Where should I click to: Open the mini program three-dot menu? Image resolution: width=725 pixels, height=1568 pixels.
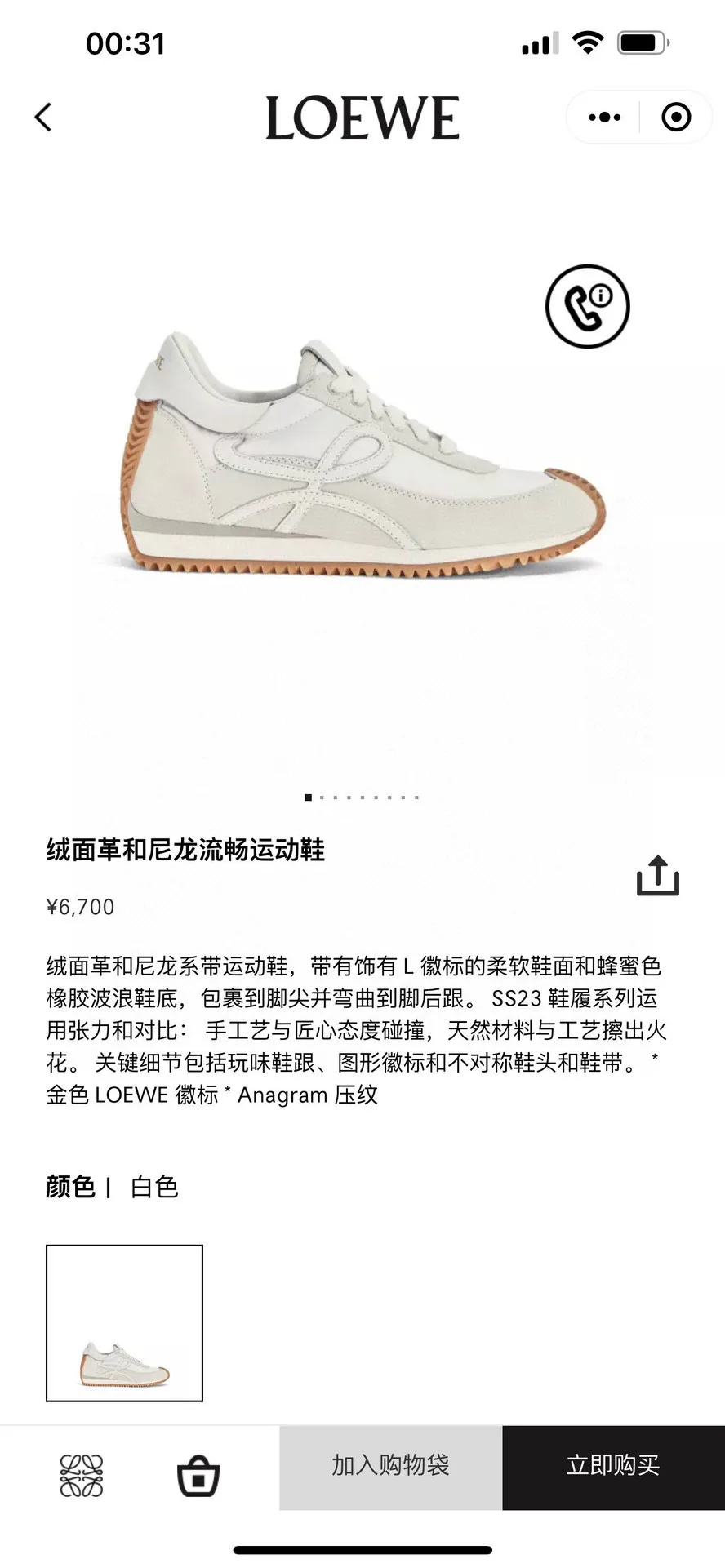coord(604,118)
